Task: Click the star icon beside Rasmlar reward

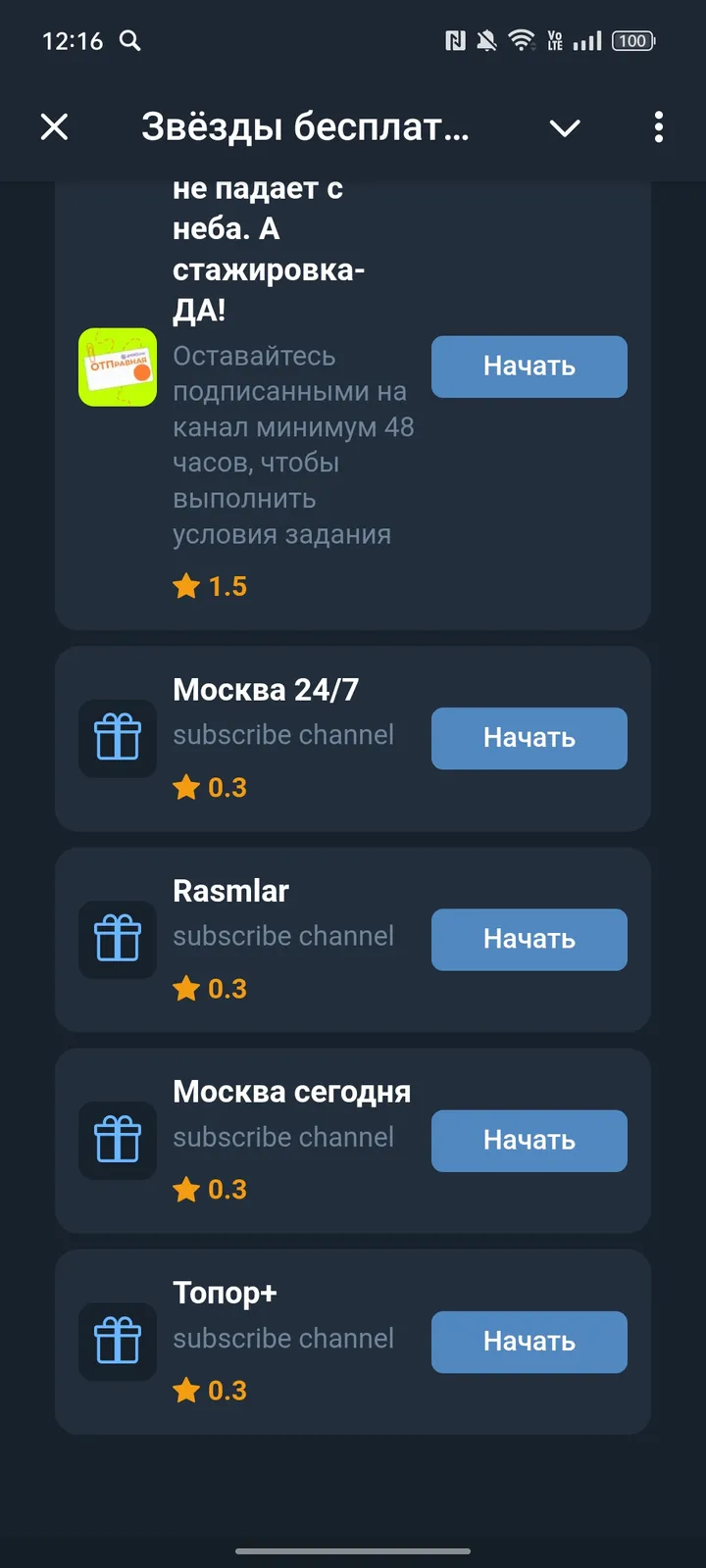Action: click(x=184, y=989)
